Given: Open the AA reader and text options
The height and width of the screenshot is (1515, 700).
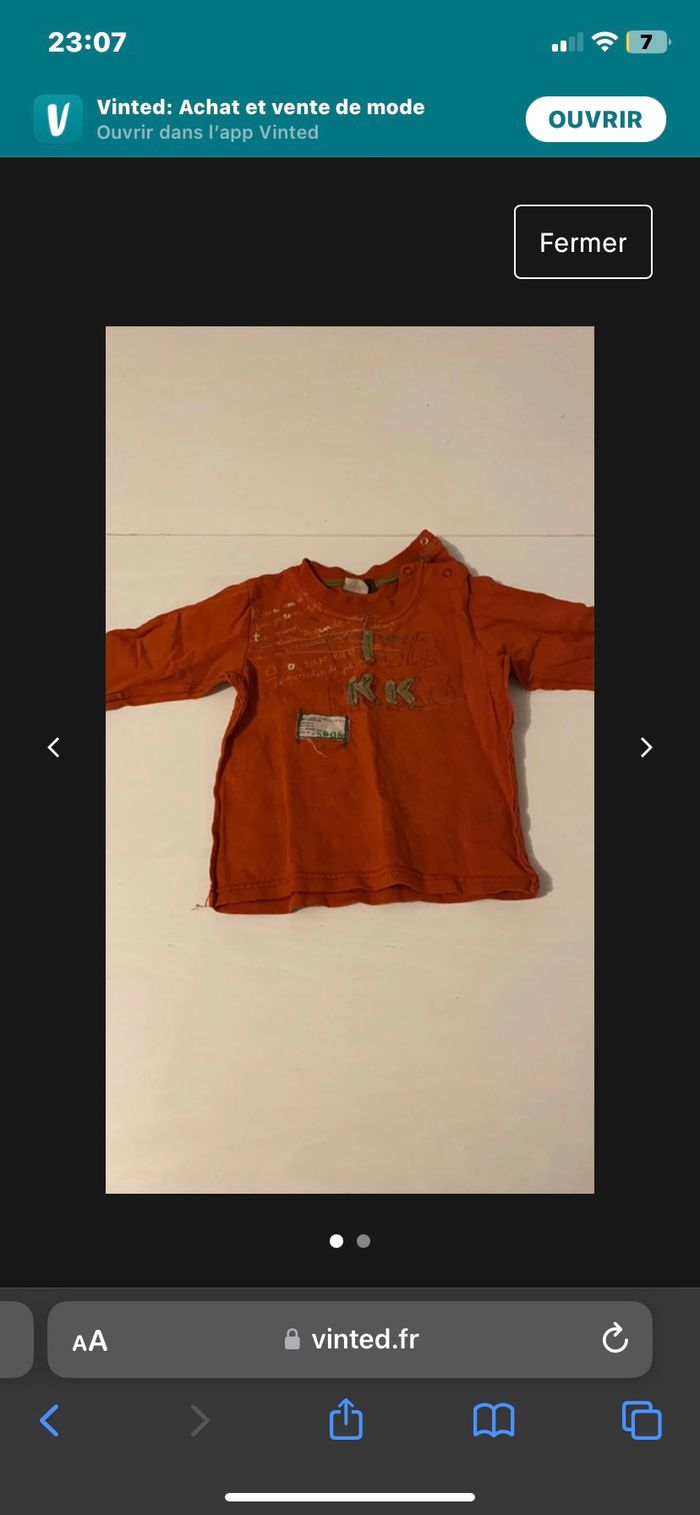Looking at the screenshot, I should pos(90,1341).
